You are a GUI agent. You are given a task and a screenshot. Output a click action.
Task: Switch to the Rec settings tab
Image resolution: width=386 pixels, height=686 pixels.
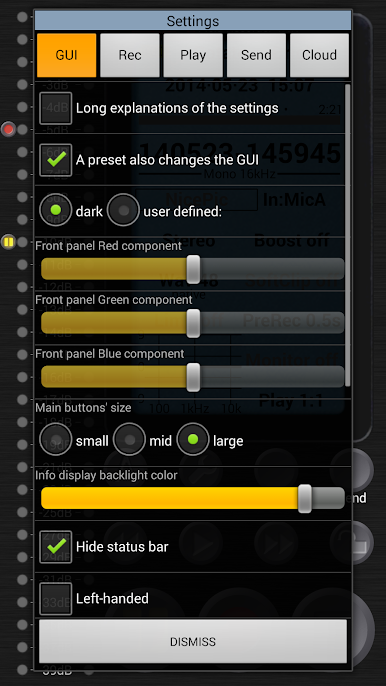(130, 55)
